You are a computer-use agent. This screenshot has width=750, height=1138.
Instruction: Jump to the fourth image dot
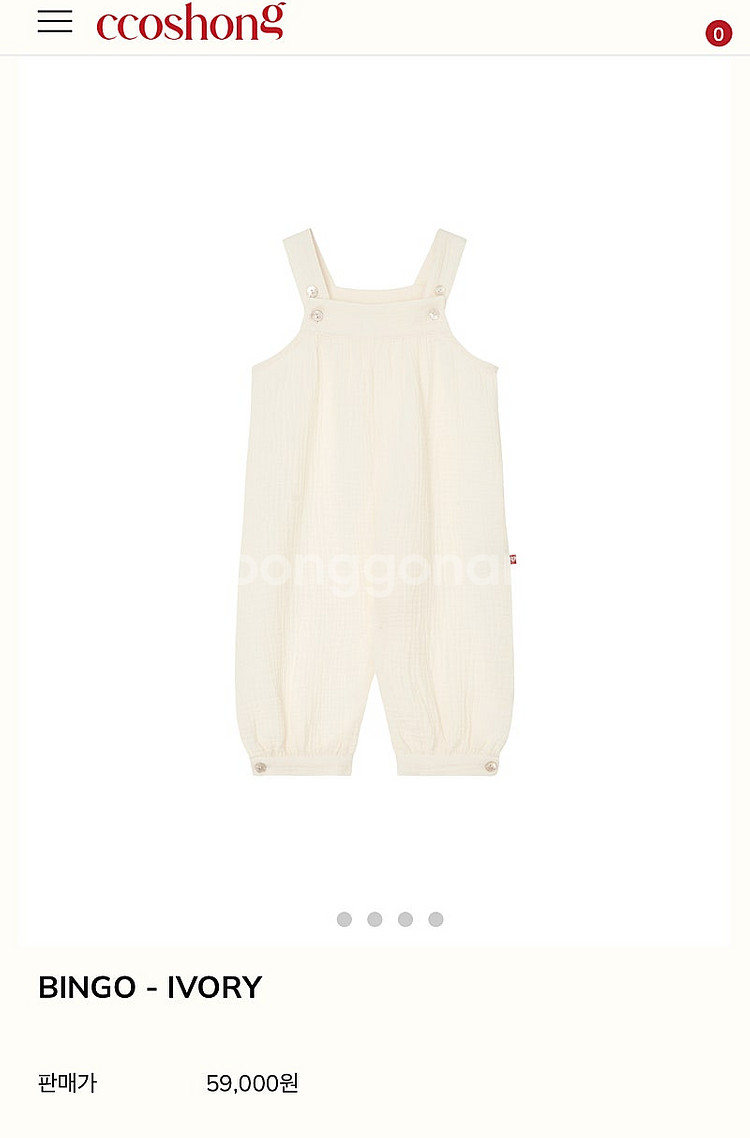point(436,920)
